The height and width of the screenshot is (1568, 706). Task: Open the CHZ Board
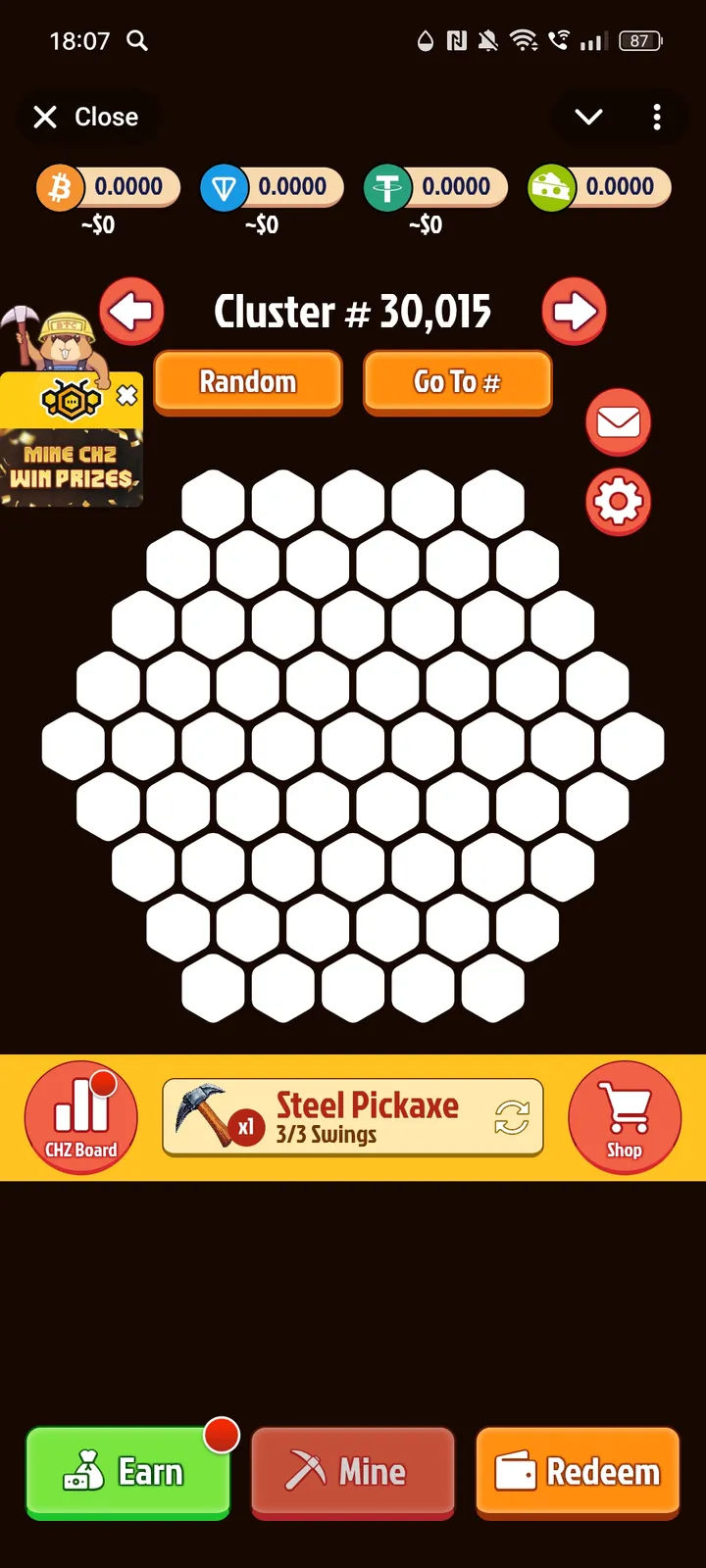pyautogui.click(x=80, y=1116)
